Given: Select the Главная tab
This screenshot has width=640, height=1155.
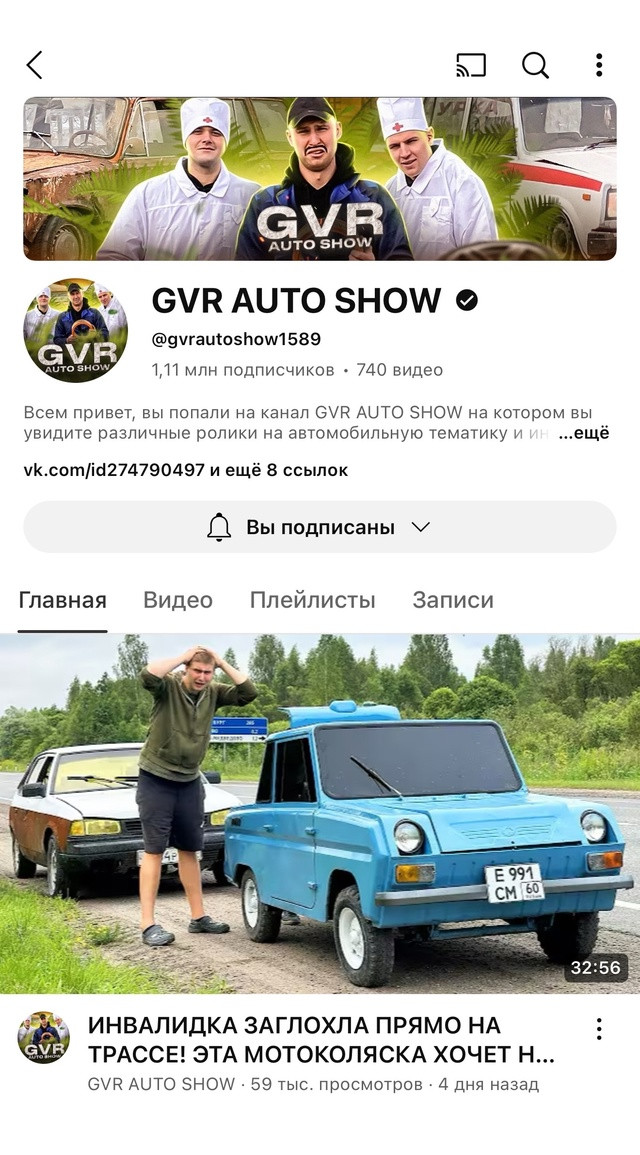Looking at the screenshot, I should coord(63,600).
